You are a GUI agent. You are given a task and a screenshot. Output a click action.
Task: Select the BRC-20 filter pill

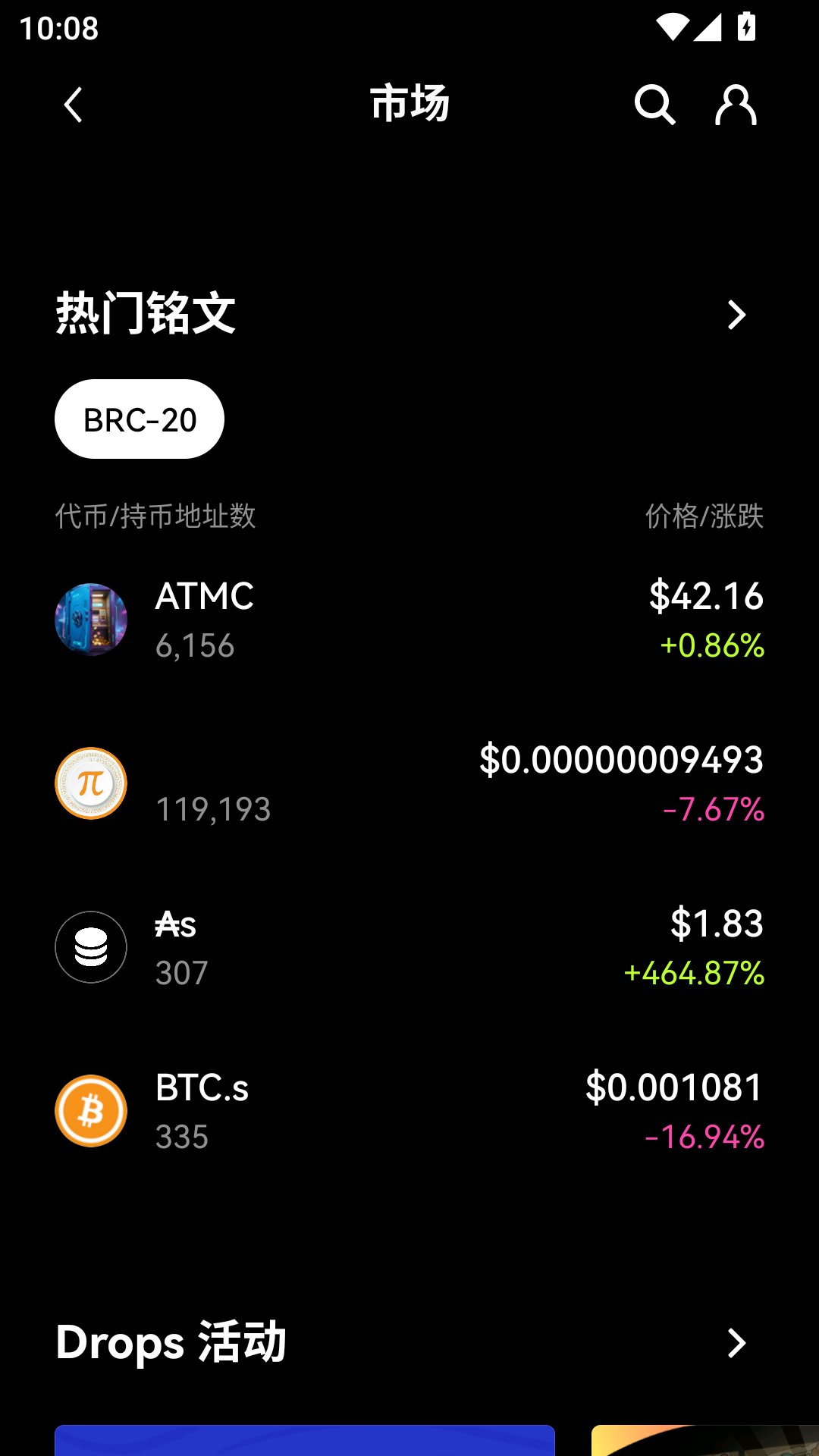point(139,419)
